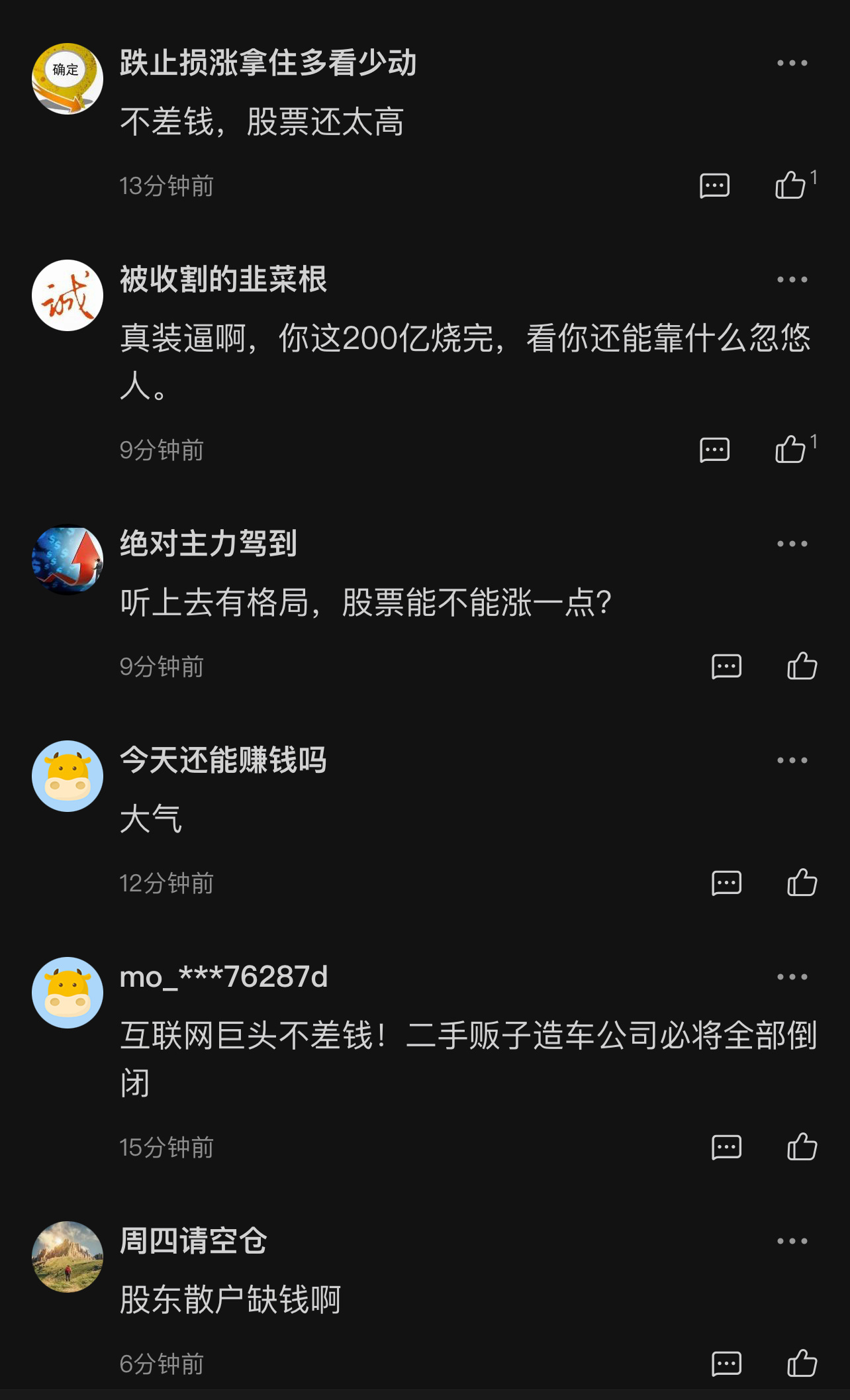This screenshot has height=1400, width=850.
Task: Reply to the comment 不差钱，股票还太高
Action: [x=714, y=186]
